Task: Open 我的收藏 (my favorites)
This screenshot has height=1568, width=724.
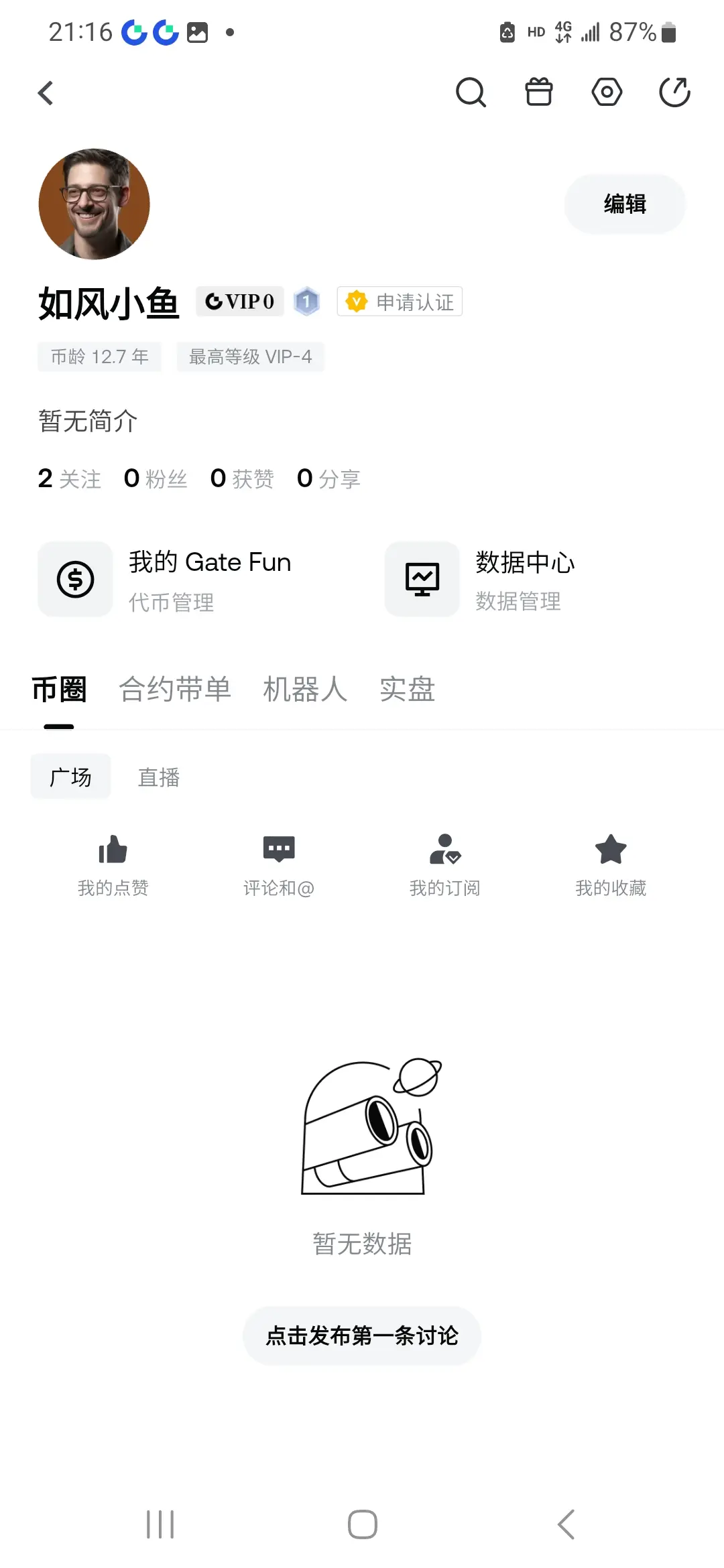Action: coord(610,864)
